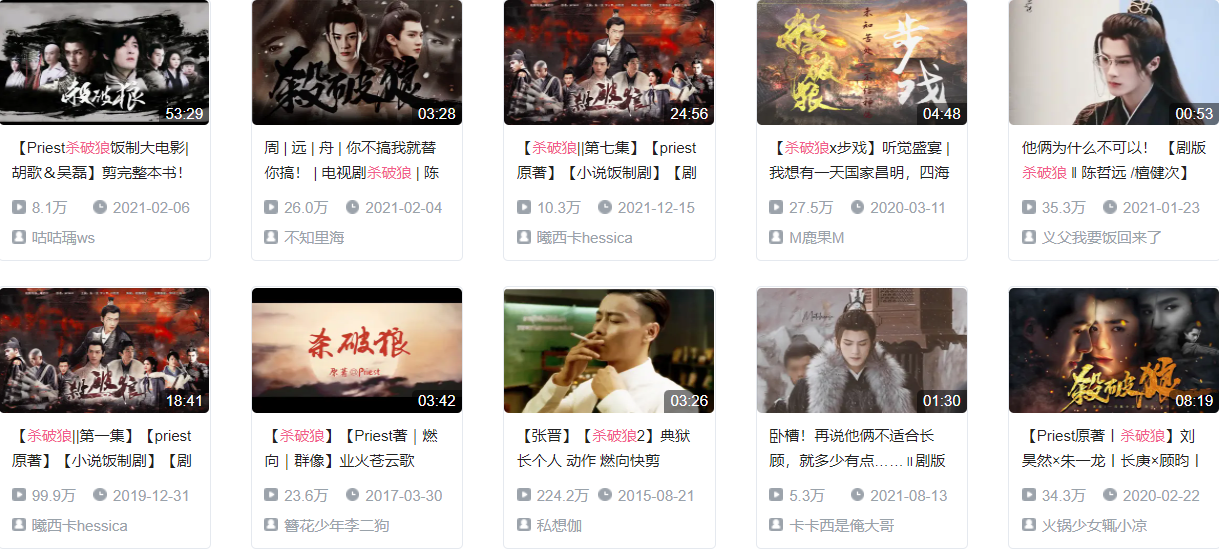Play the 周|远|舟 电视剧杀破狼 video
Image resolution: width=1219 pixels, height=554 pixels.
tap(357, 62)
